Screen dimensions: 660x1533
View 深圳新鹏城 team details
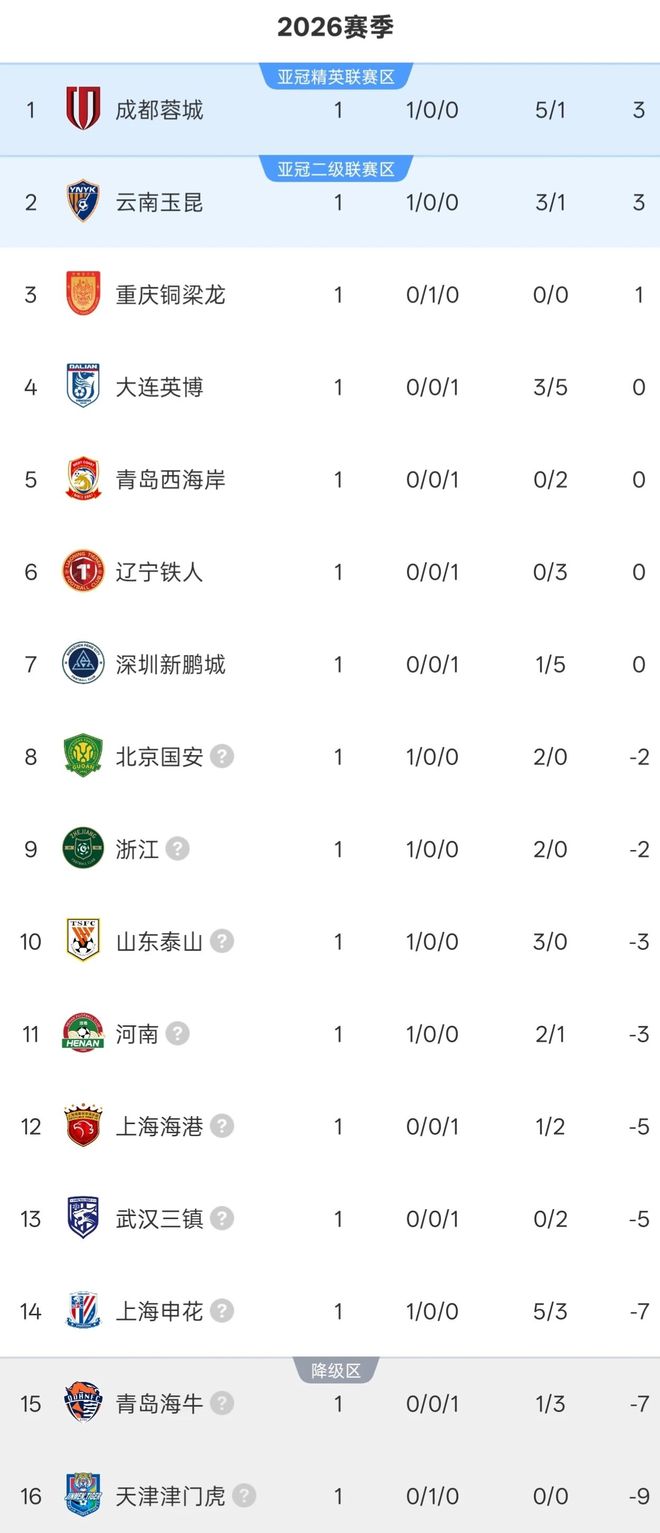[170, 665]
